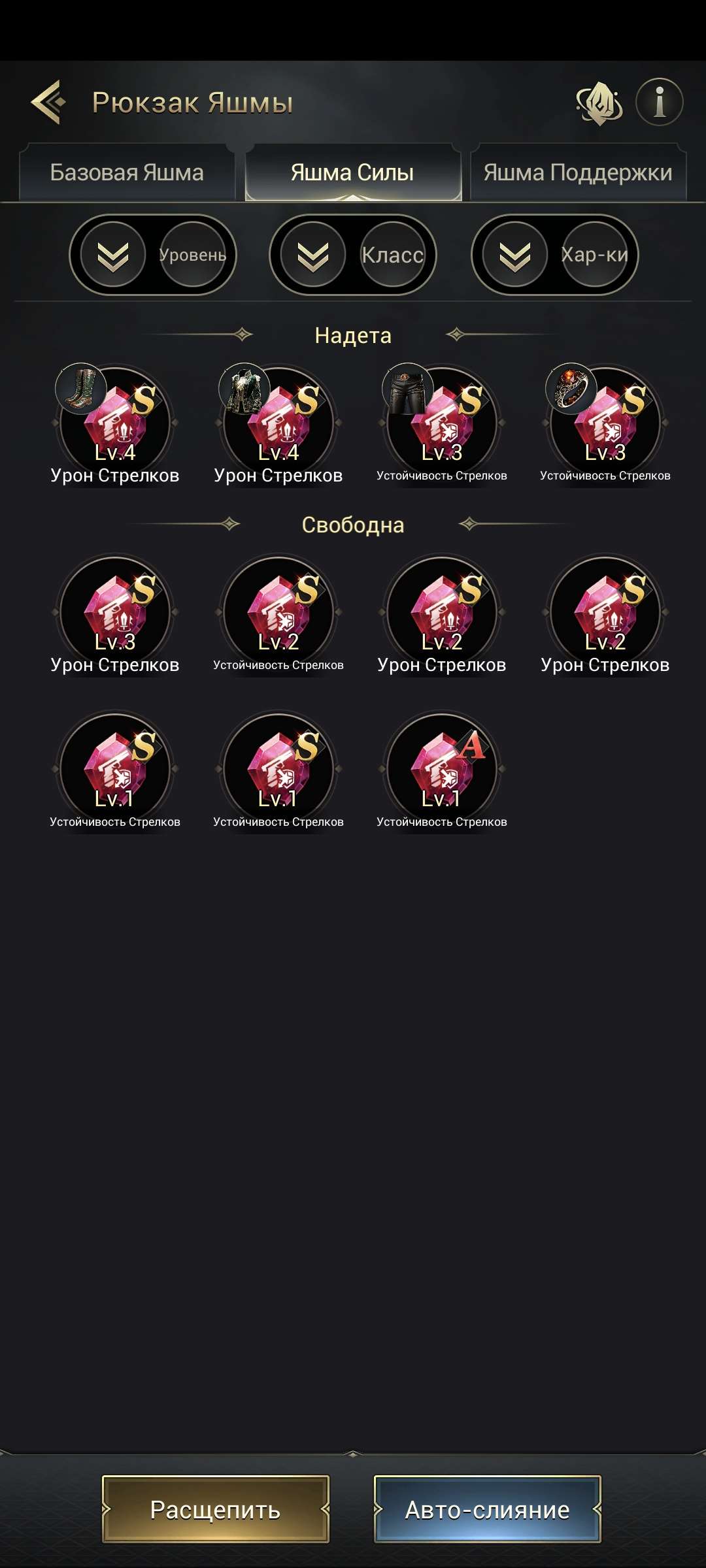Choose the A-rank Lv.1 Устойчивость Стрелков jasper
The height and width of the screenshot is (1568, 706).
[x=442, y=768]
